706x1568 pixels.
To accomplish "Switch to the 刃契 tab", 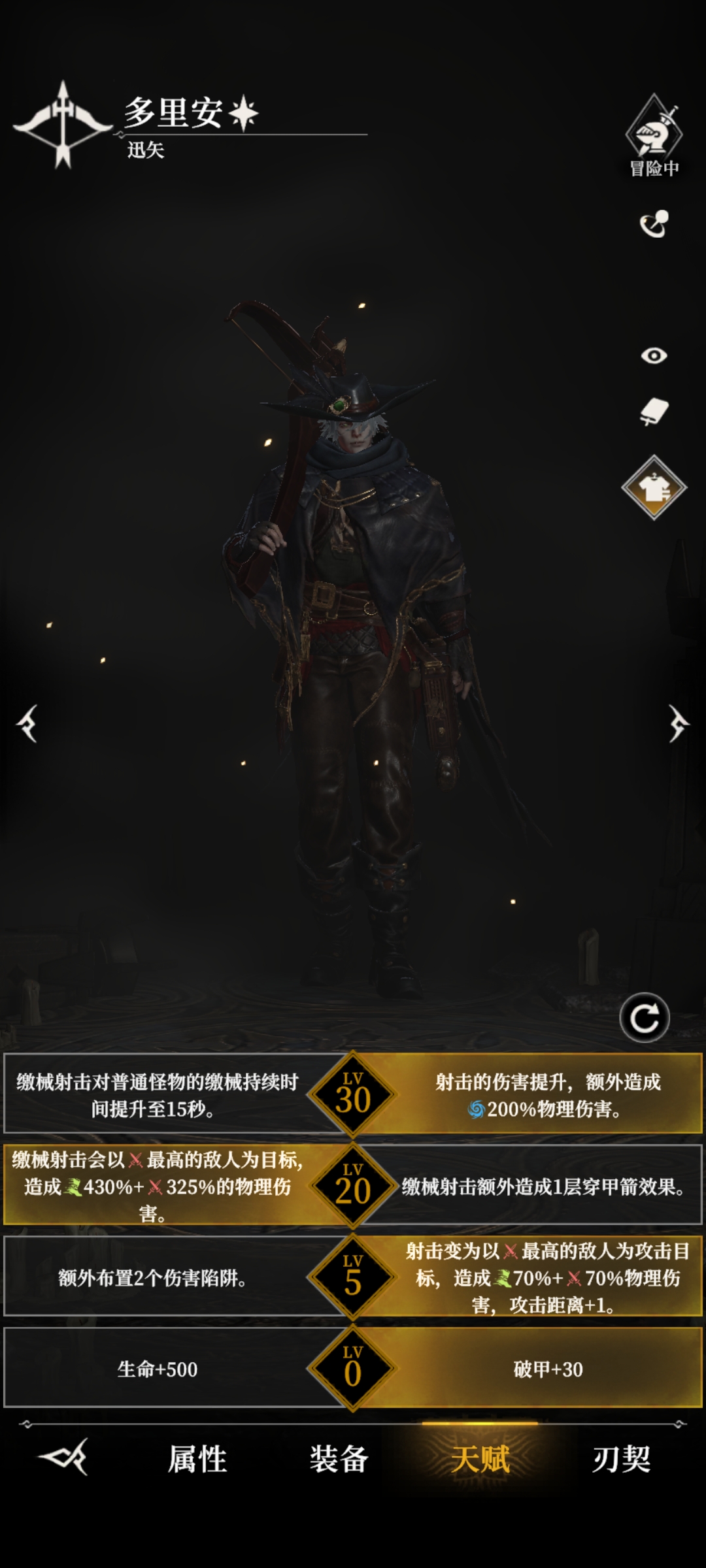I will [621, 1460].
